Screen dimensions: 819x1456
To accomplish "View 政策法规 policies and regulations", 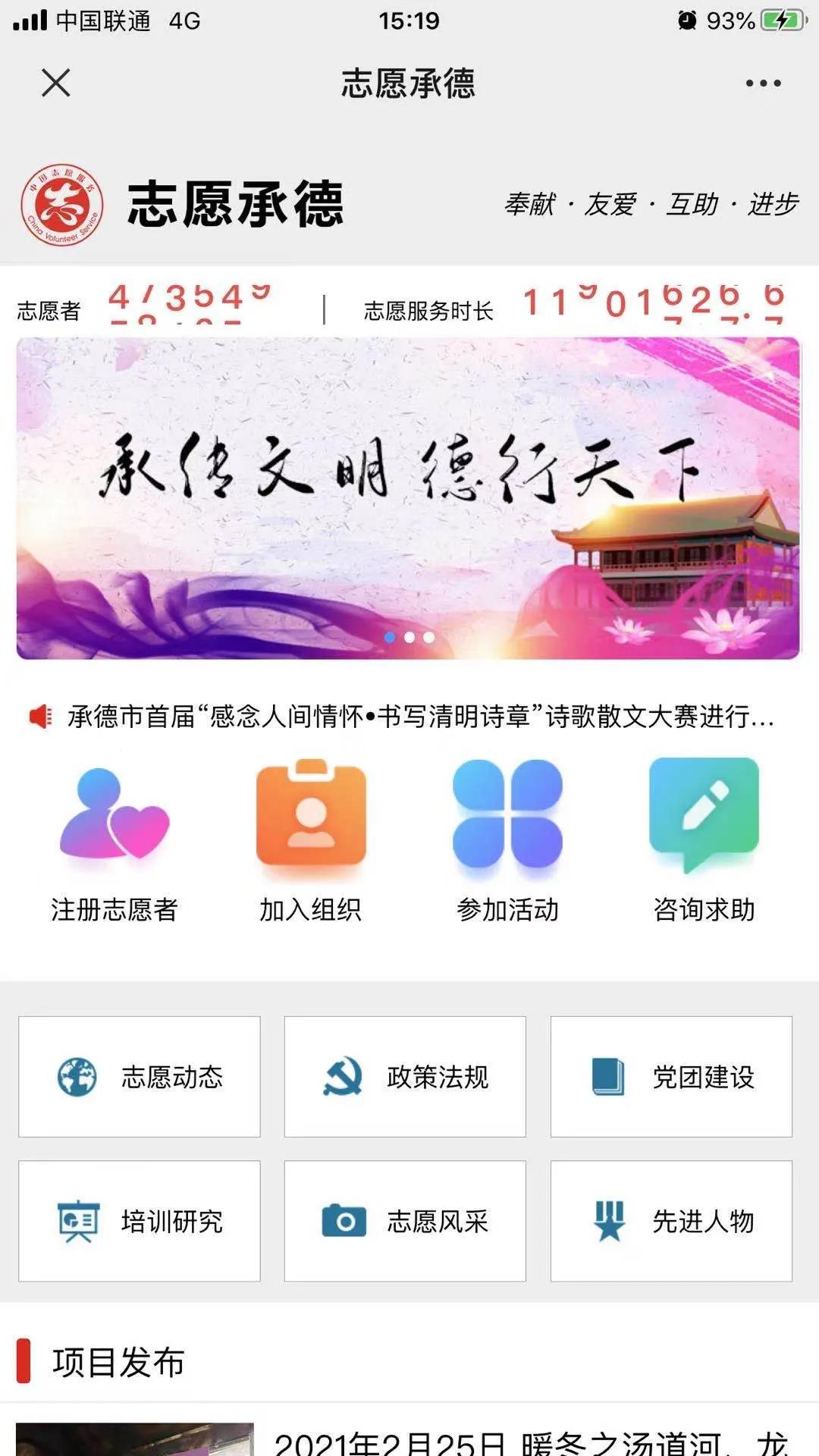I will point(405,1076).
